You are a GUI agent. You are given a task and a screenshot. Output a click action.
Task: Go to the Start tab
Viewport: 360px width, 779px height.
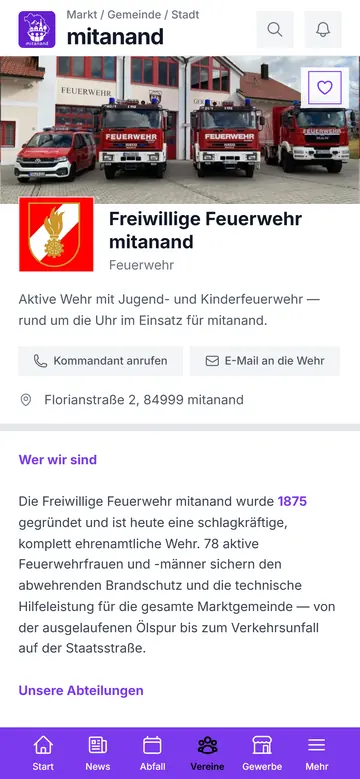click(x=43, y=753)
